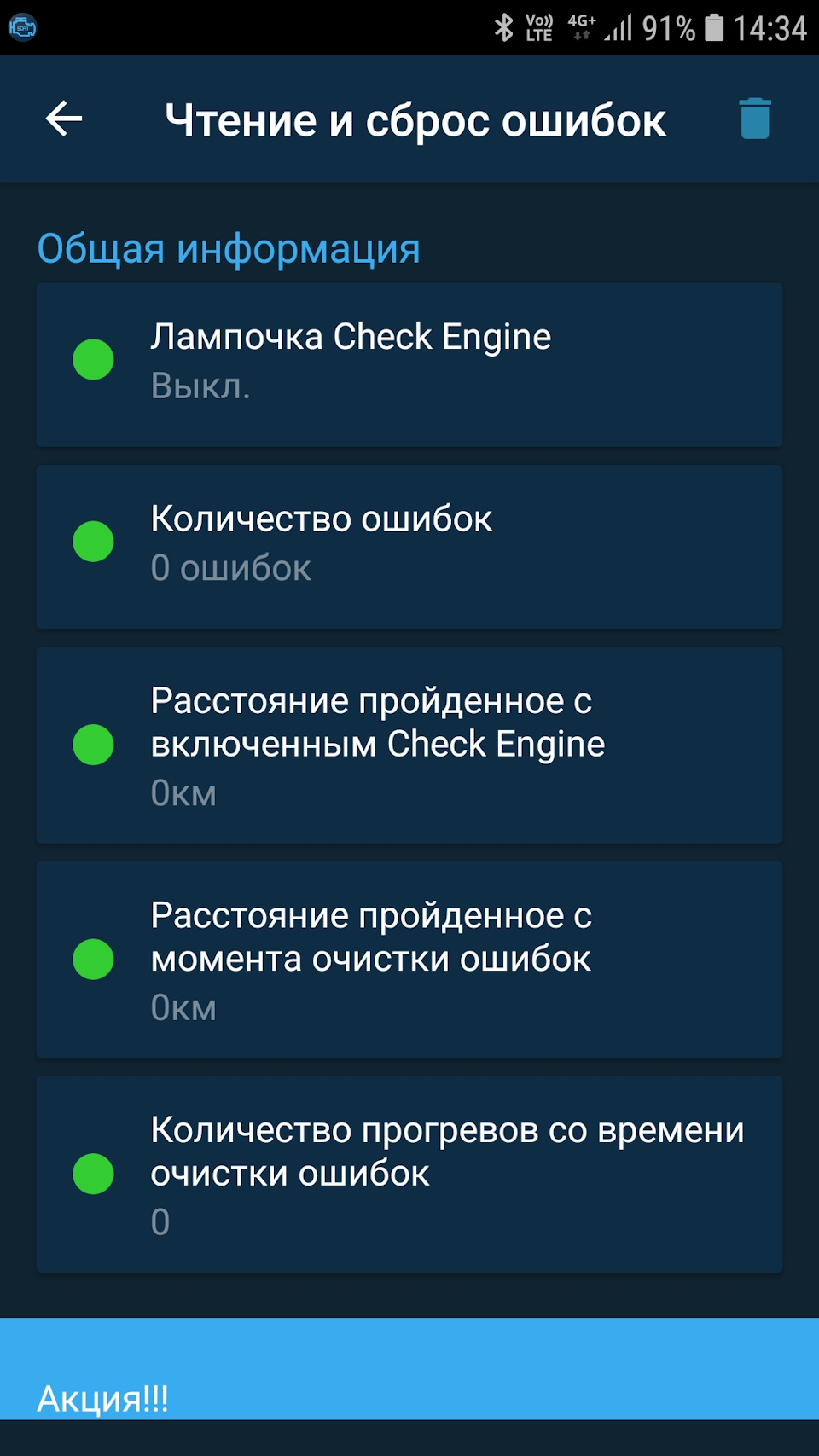
Task: Select the Общая информация section header
Action: pyautogui.click(x=229, y=248)
